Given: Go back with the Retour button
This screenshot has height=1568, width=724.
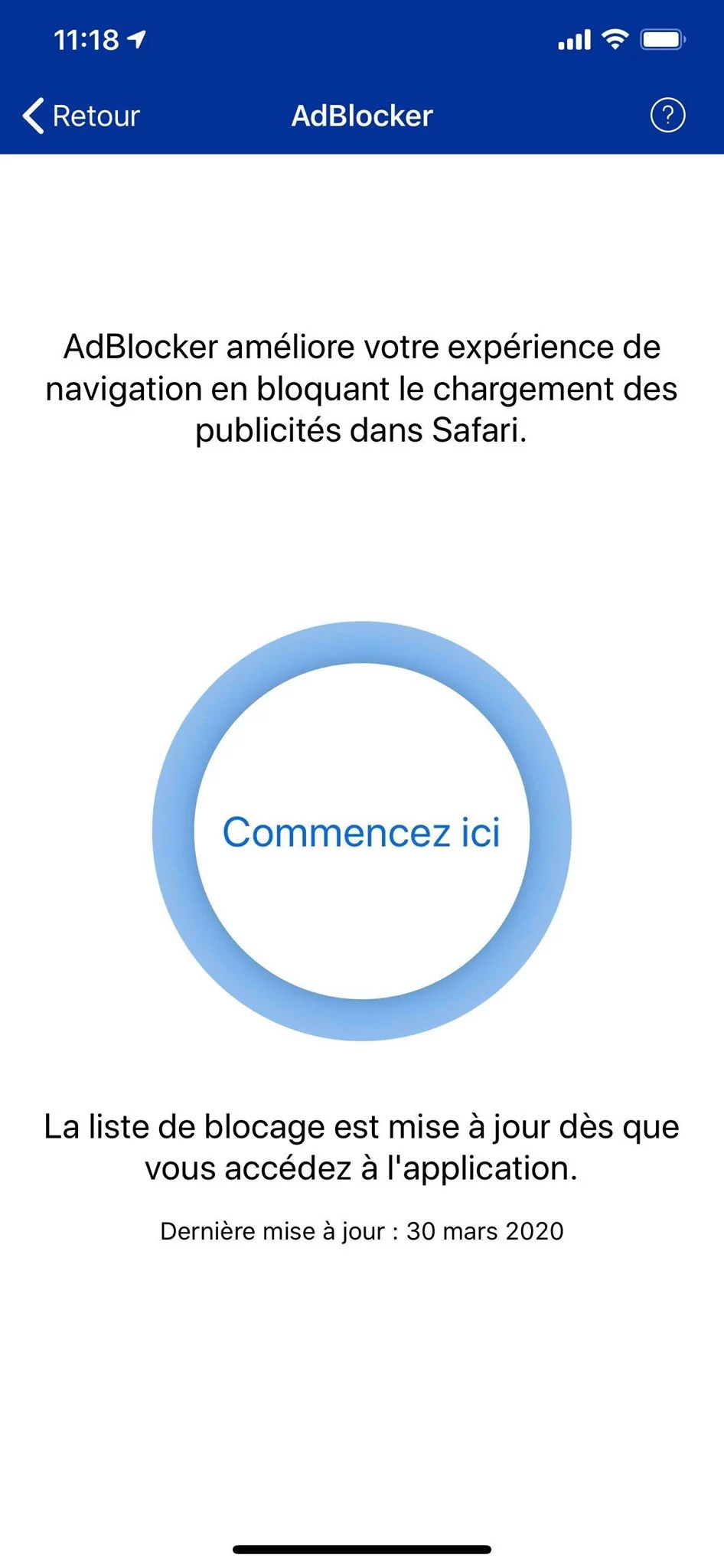Looking at the screenshot, I should click(x=81, y=116).
